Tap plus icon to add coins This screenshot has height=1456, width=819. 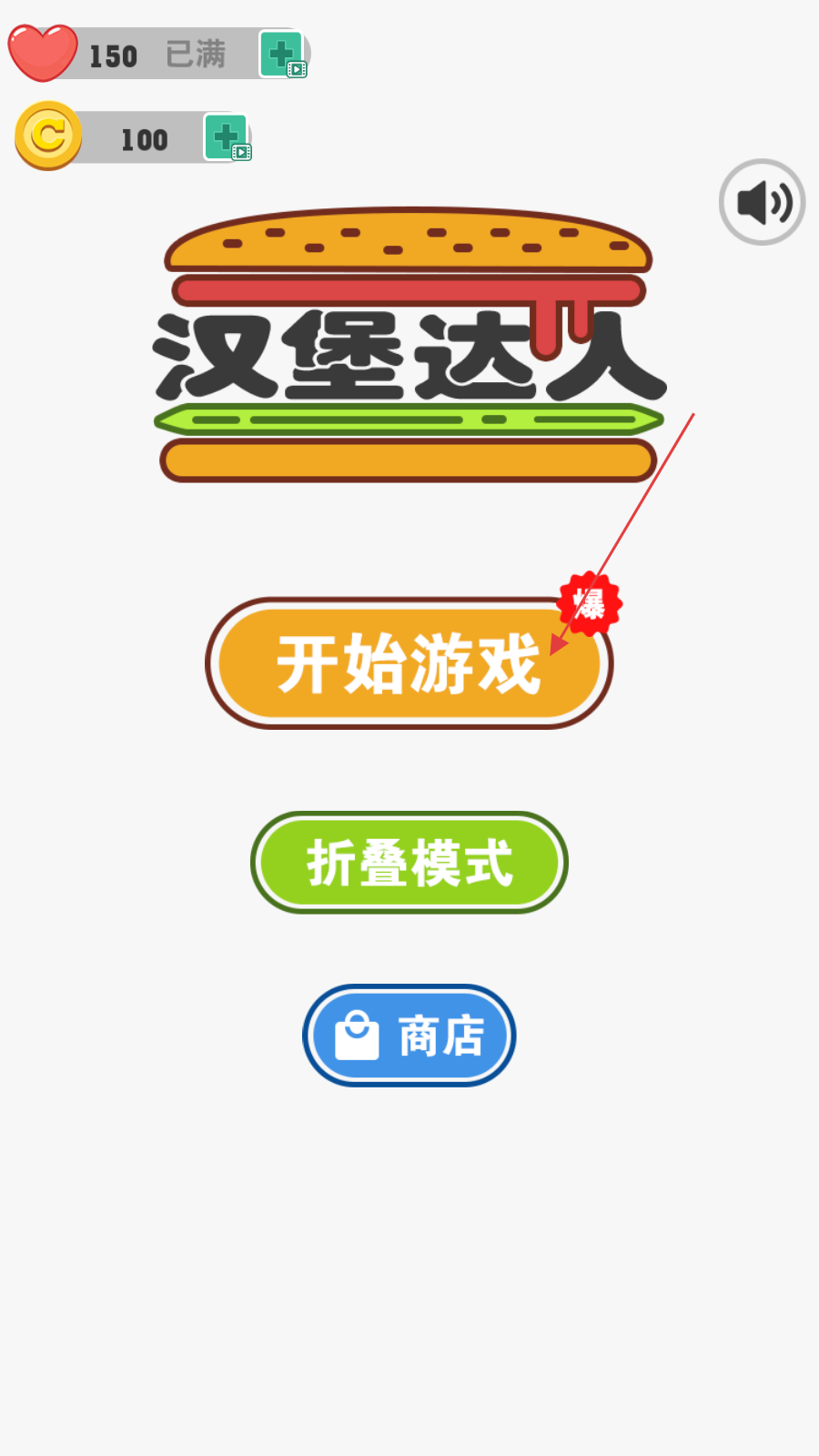click(x=226, y=138)
